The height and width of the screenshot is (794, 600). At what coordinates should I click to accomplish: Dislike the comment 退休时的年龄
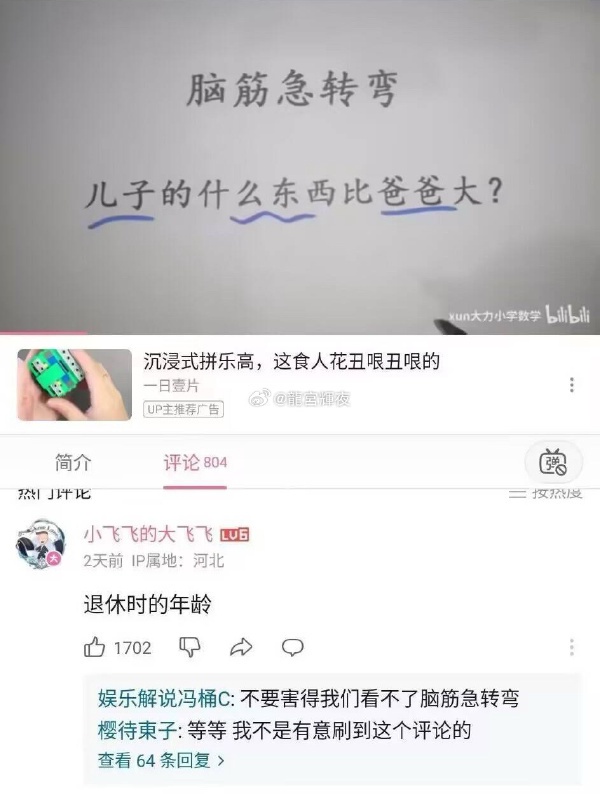click(x=189, y=648)
